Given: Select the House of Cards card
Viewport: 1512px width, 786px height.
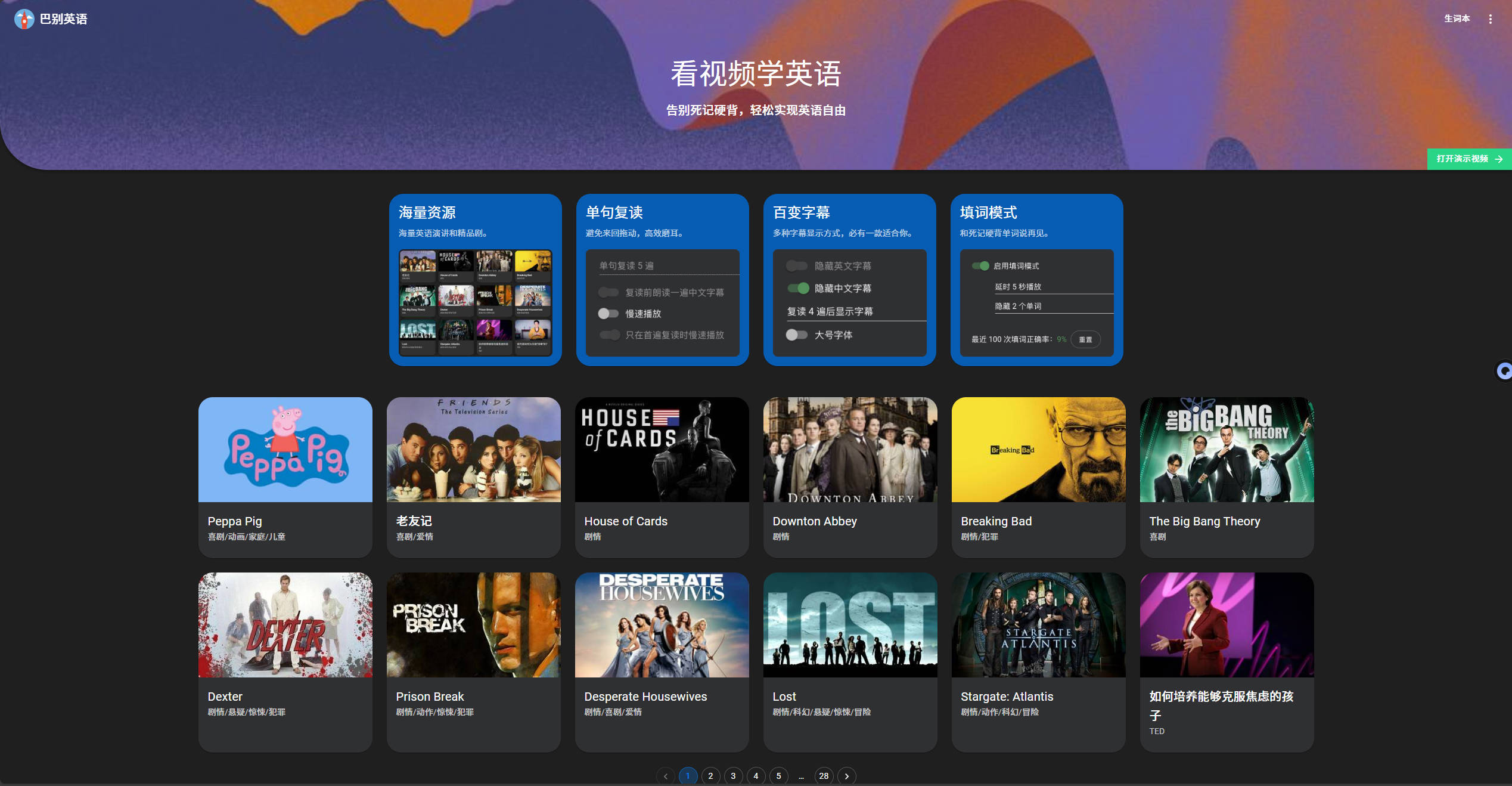Looking at the screenshot, I should (x=662, y=477).
